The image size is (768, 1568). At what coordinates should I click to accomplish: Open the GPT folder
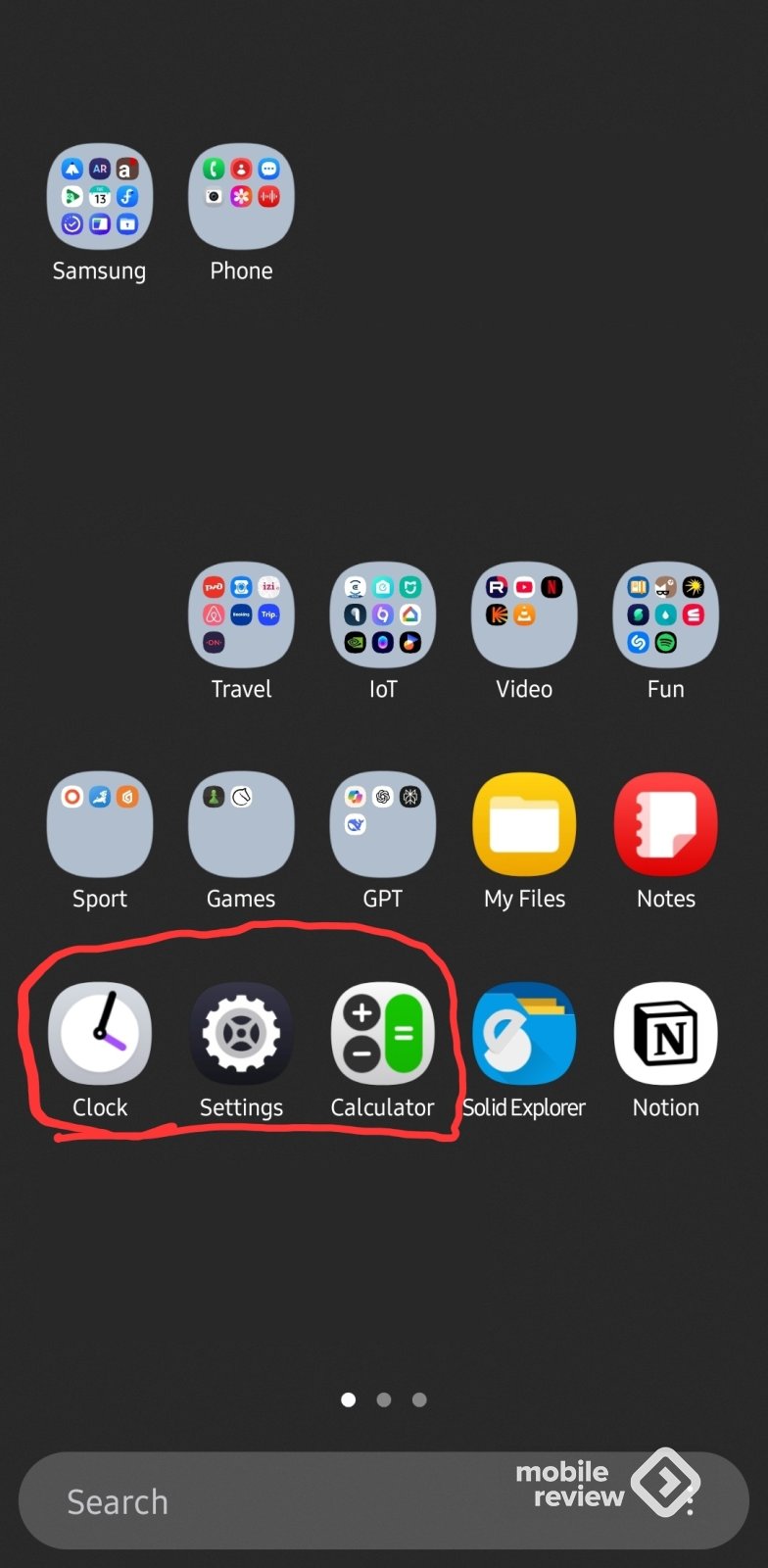click(x=383, y=824)
